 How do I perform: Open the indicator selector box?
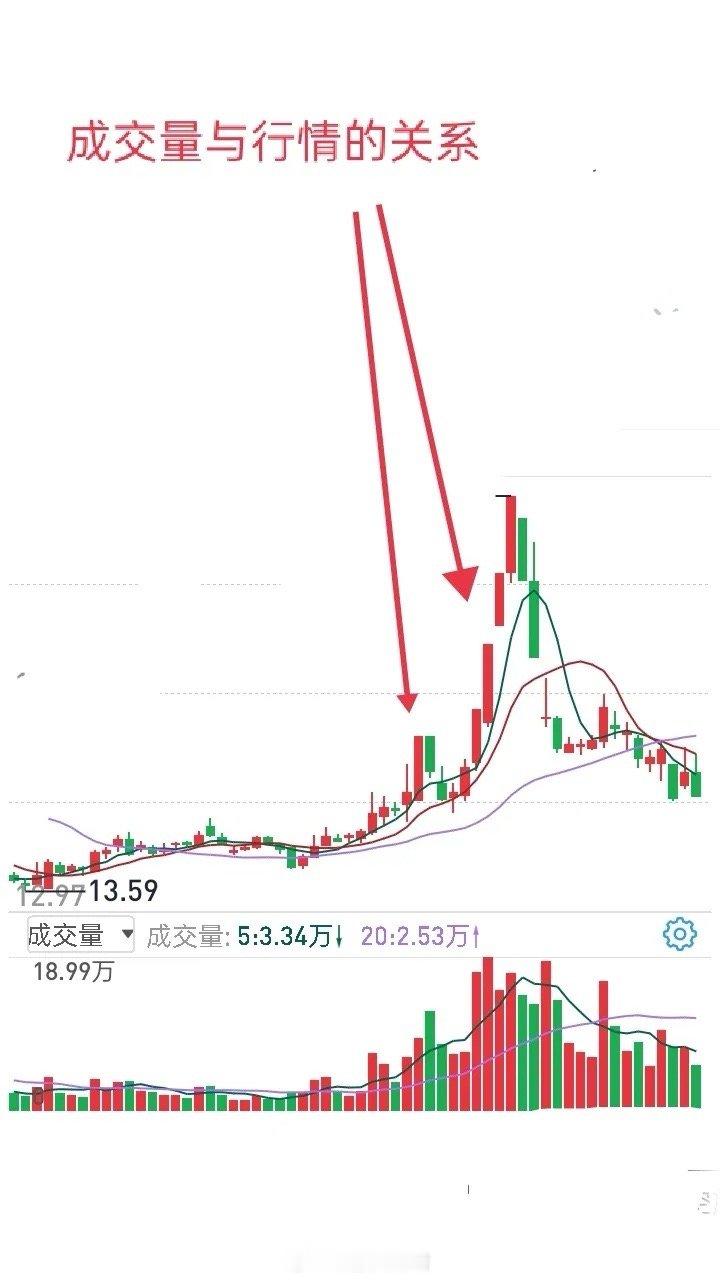80,934
